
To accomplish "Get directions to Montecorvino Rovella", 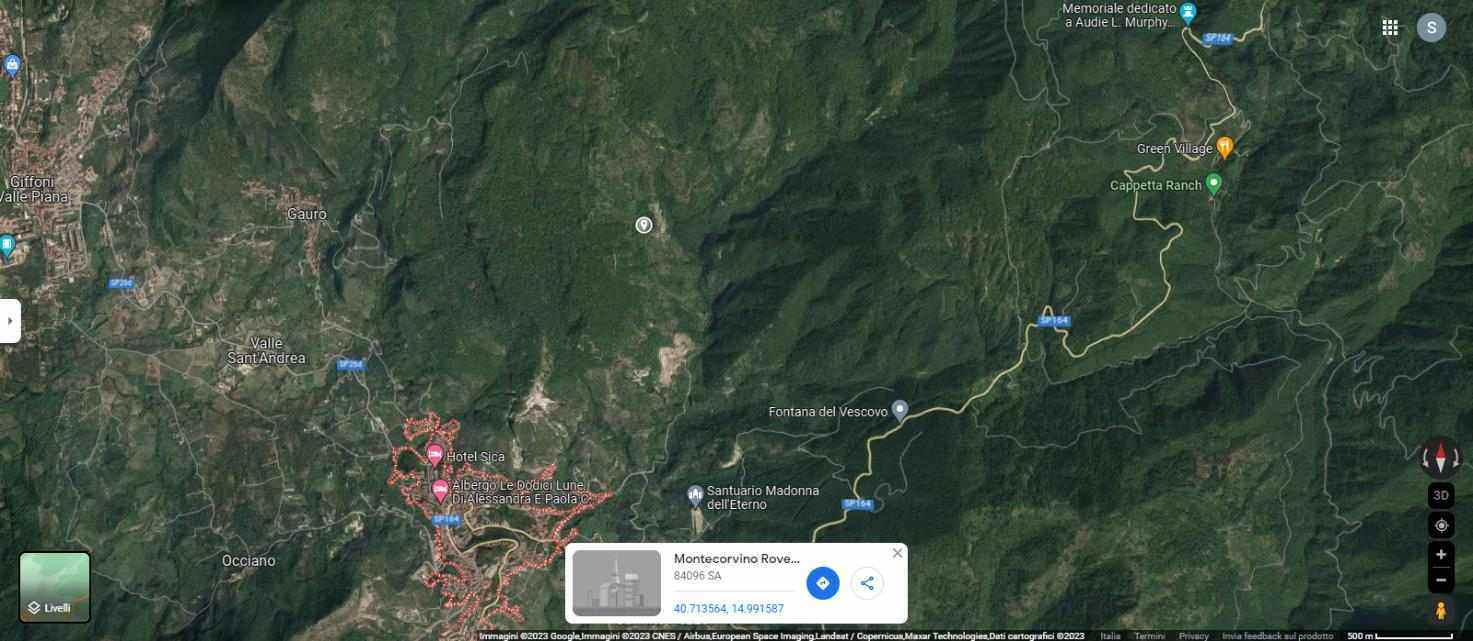I will pyautogui.click(x=822, y=583).
